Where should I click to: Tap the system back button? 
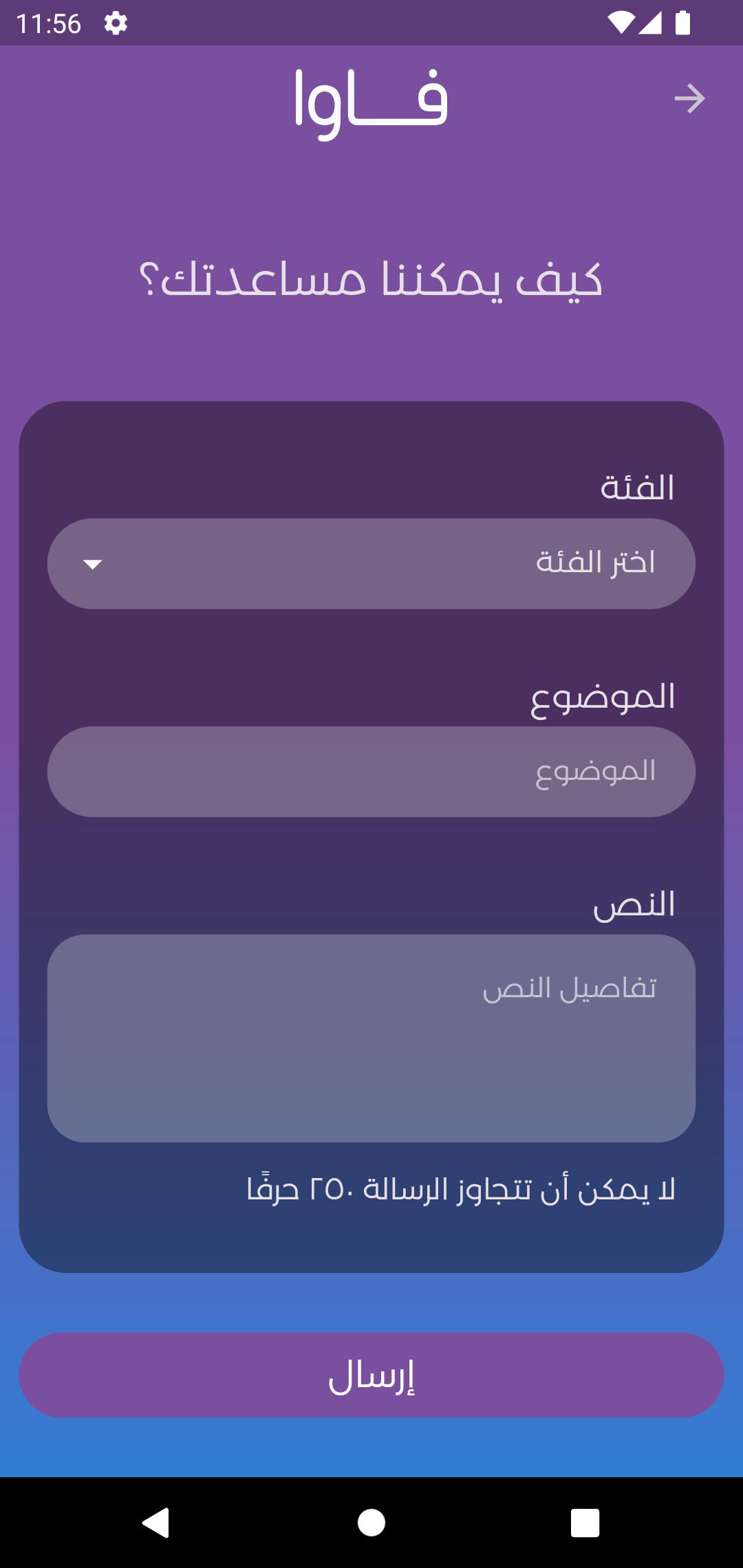tap(156, 1522)
